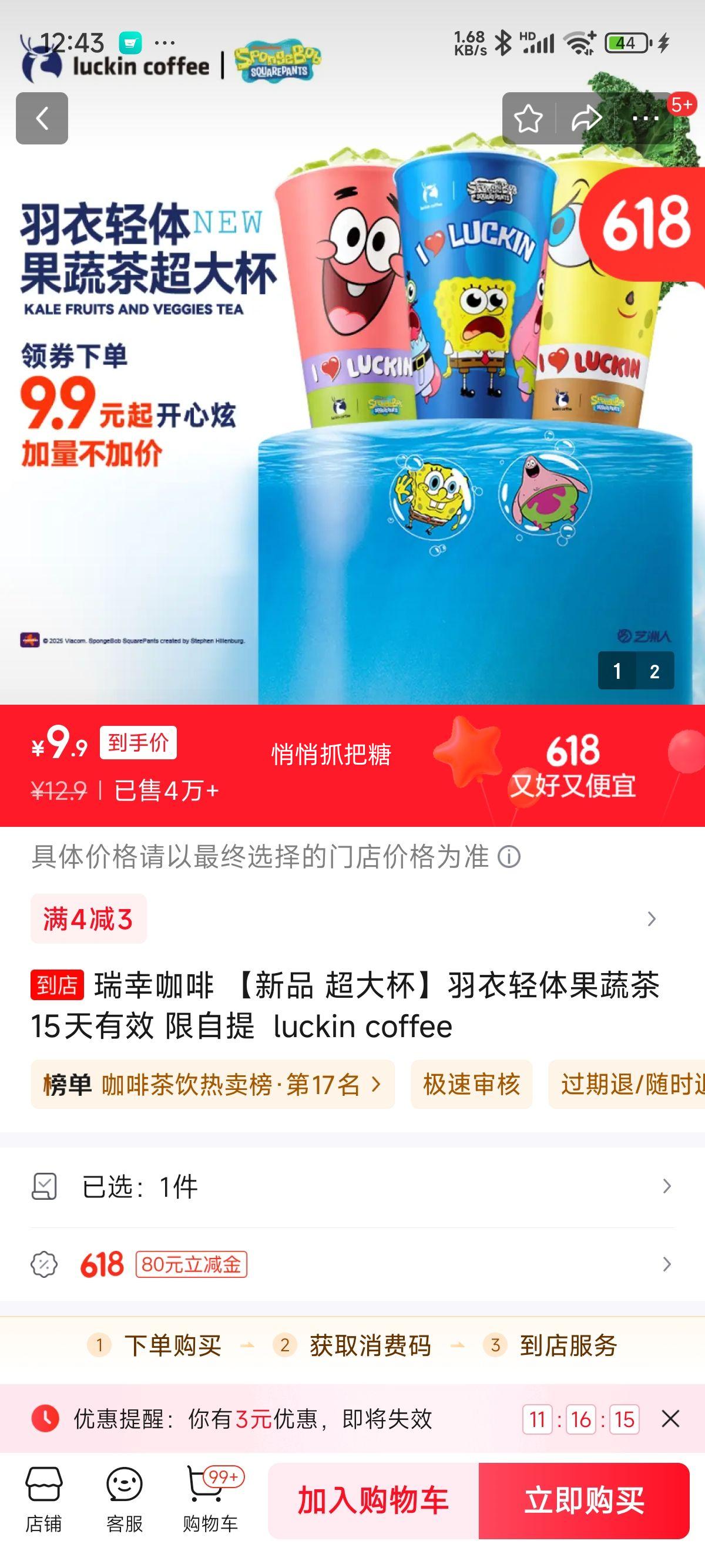
Task: Go back using the top-left arrow
Action: [42, 118]
